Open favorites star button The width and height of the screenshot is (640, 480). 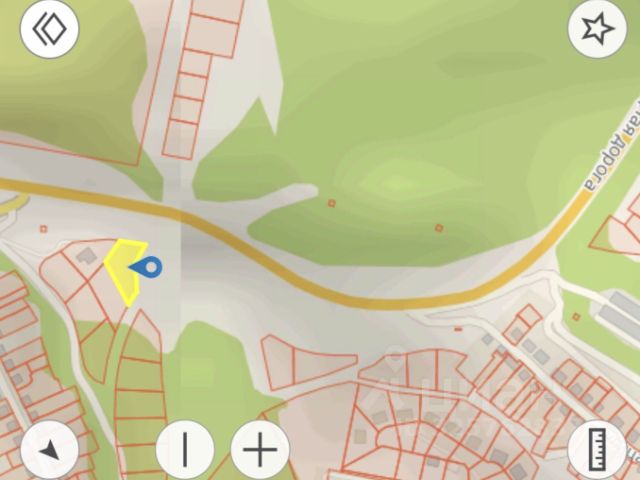(x=597, y=30)
